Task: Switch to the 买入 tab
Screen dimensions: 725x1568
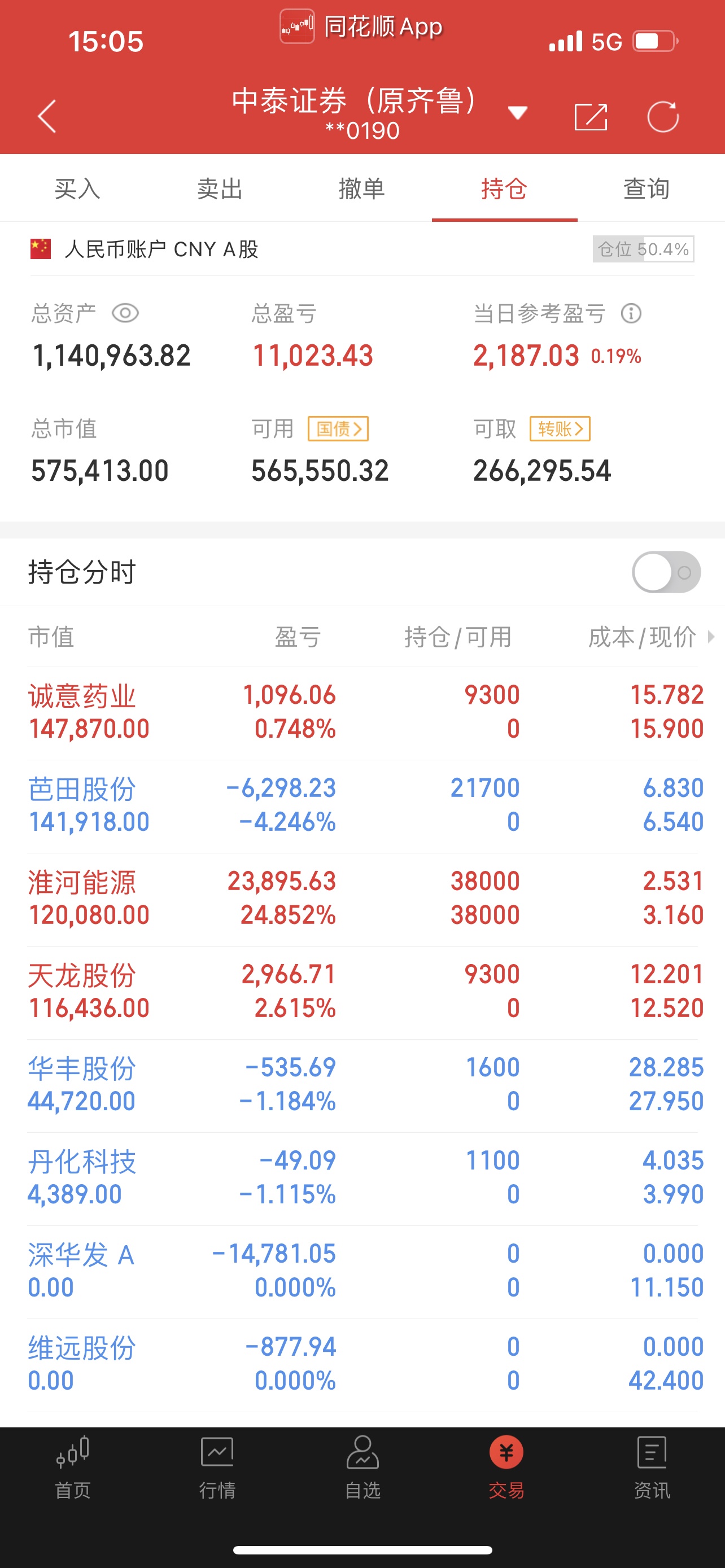Action: click(77, 189)
